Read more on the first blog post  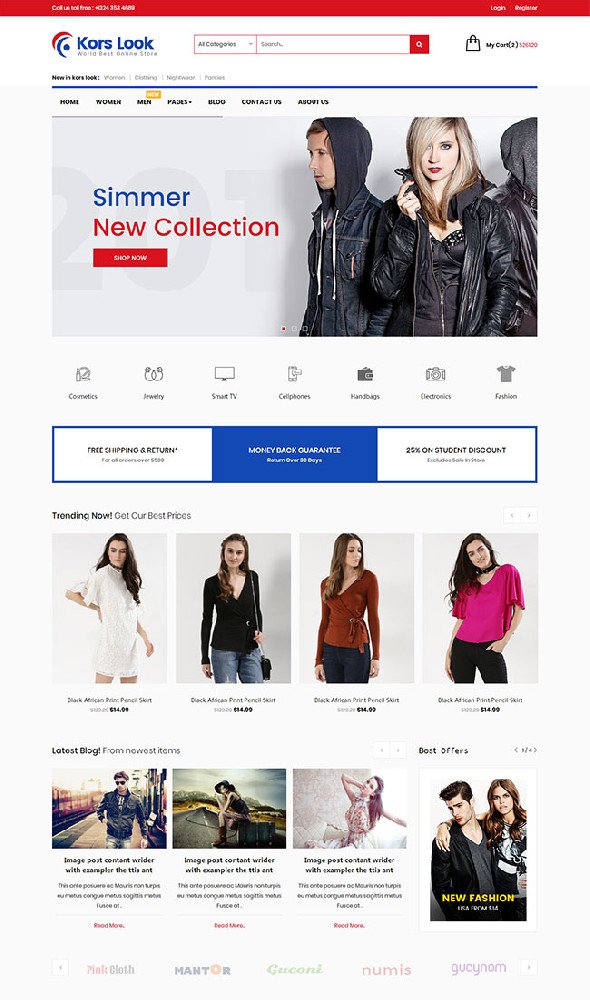click(109, 925)
